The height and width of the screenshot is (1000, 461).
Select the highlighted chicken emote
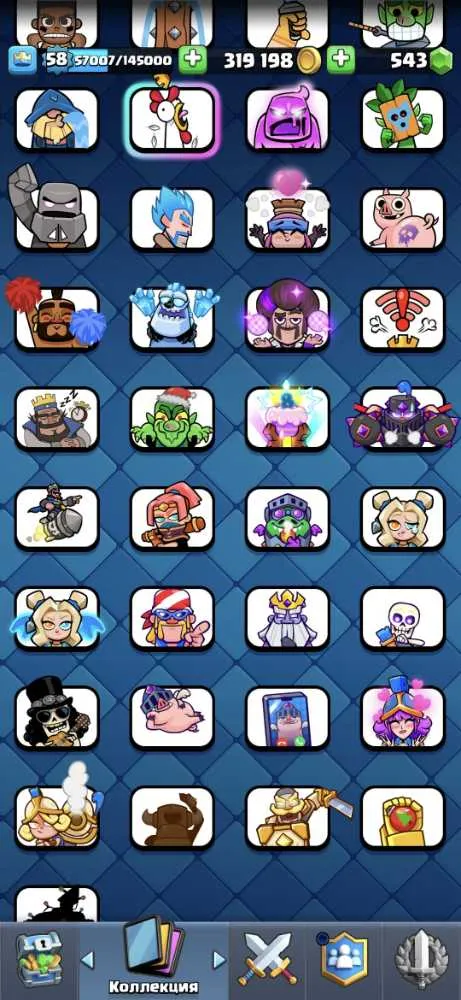tap(173, 119)
